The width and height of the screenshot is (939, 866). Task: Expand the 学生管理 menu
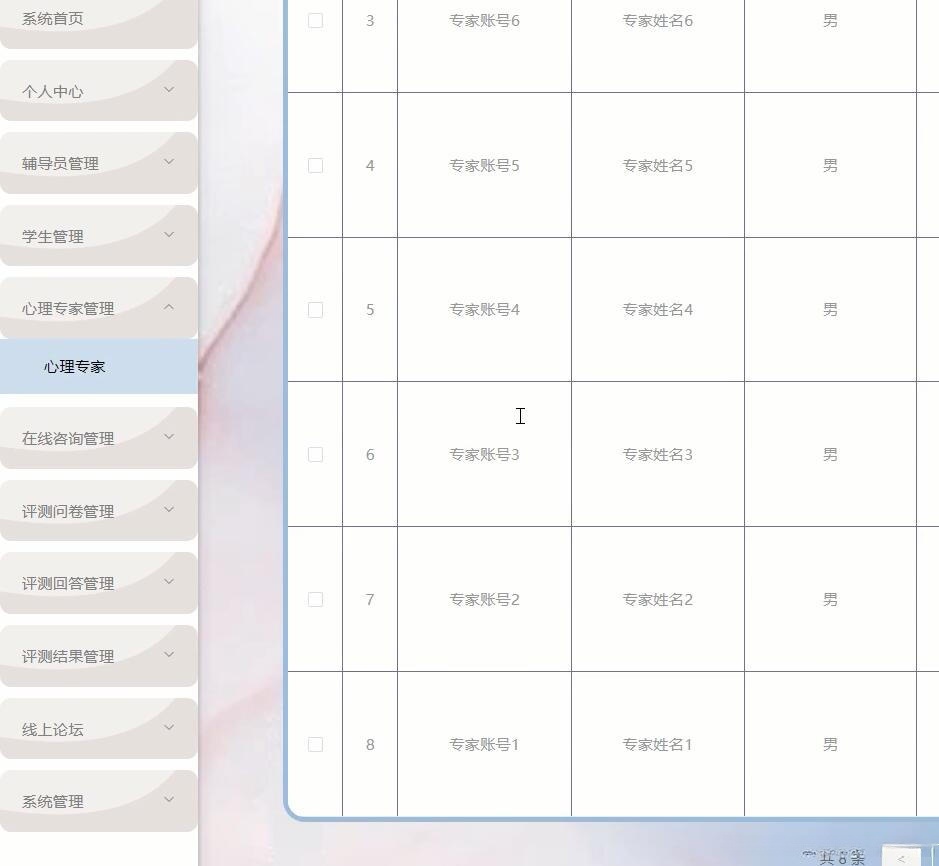pos(98,236)
